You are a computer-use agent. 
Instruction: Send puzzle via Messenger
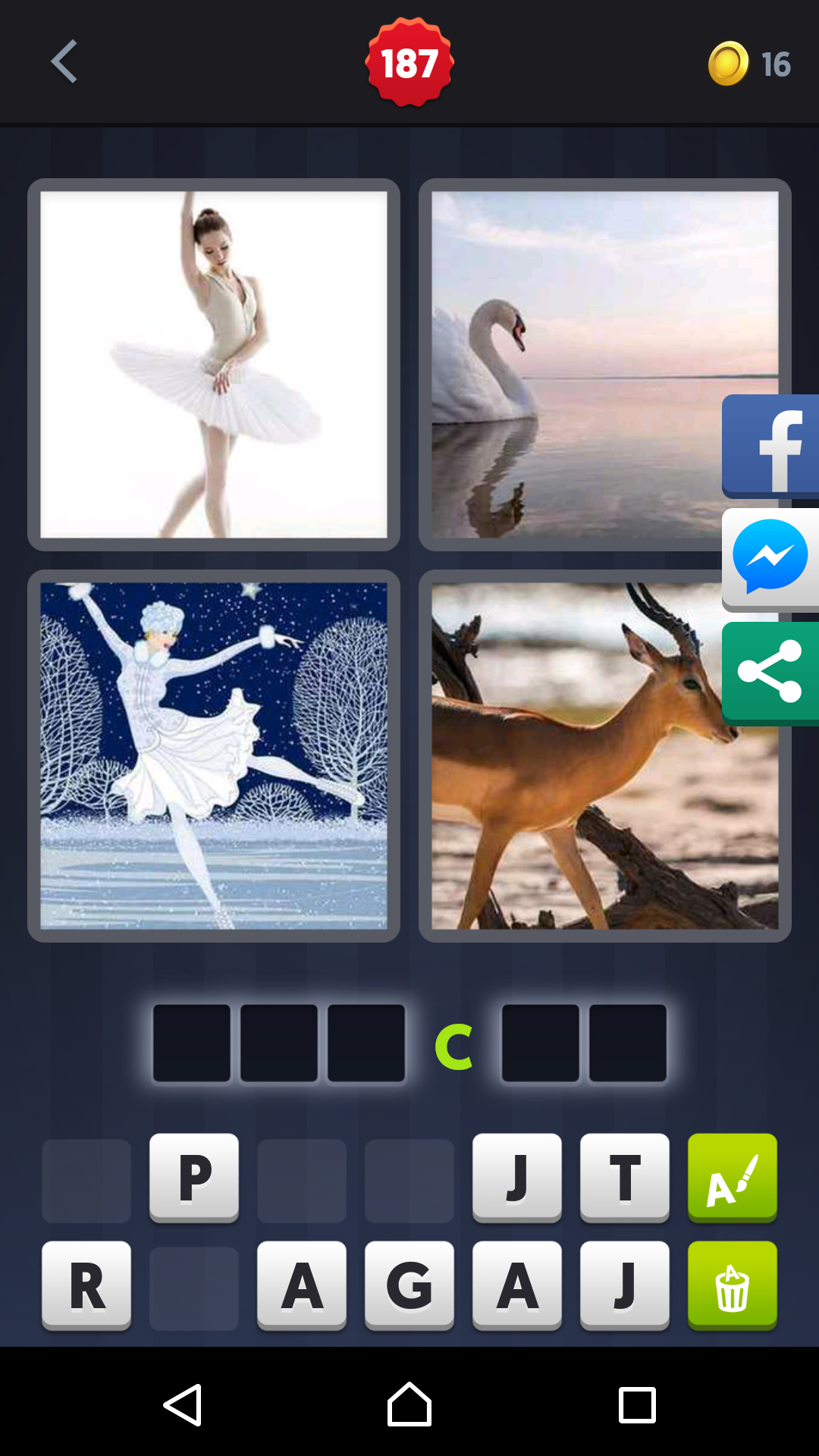(770, 558)
